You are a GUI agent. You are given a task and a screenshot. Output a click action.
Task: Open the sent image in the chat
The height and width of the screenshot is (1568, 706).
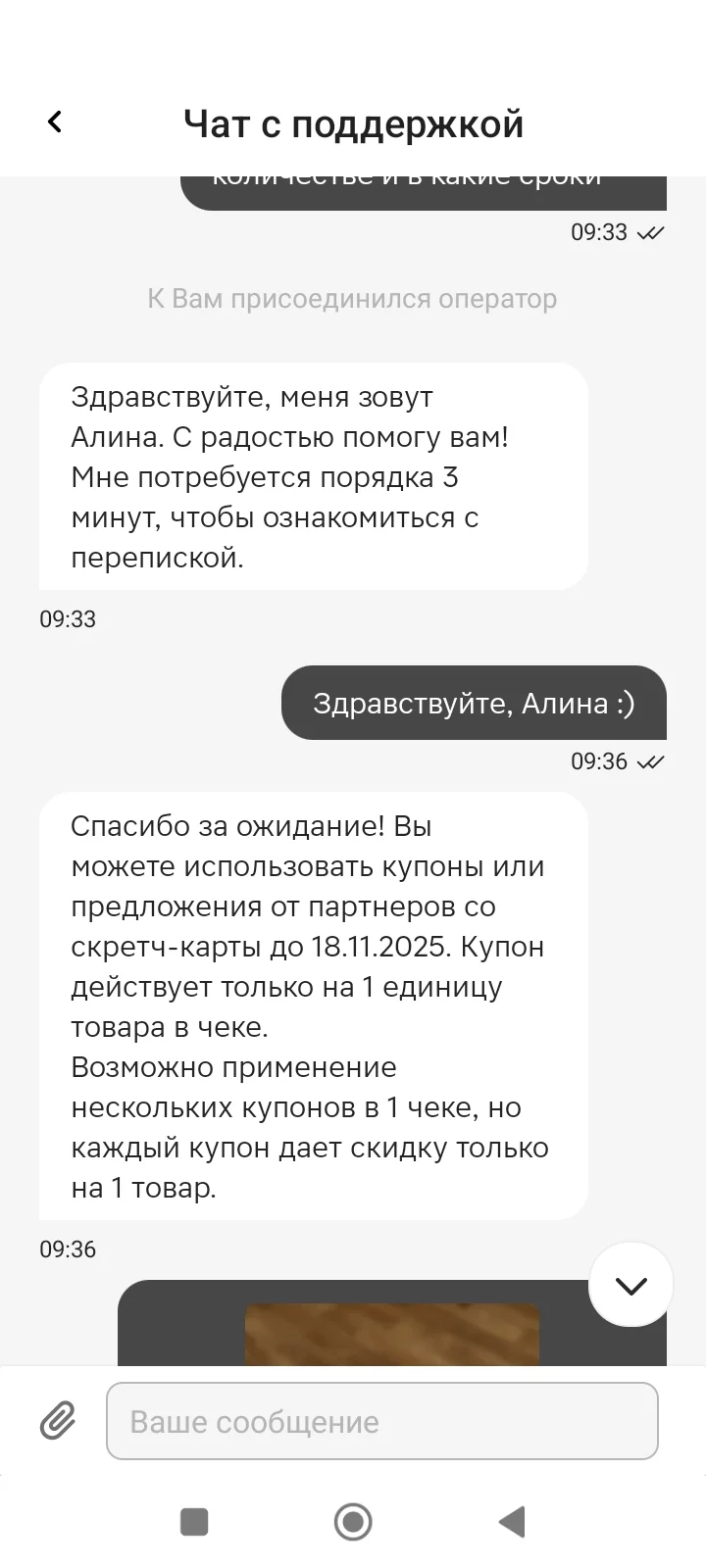coord(392,1335)
